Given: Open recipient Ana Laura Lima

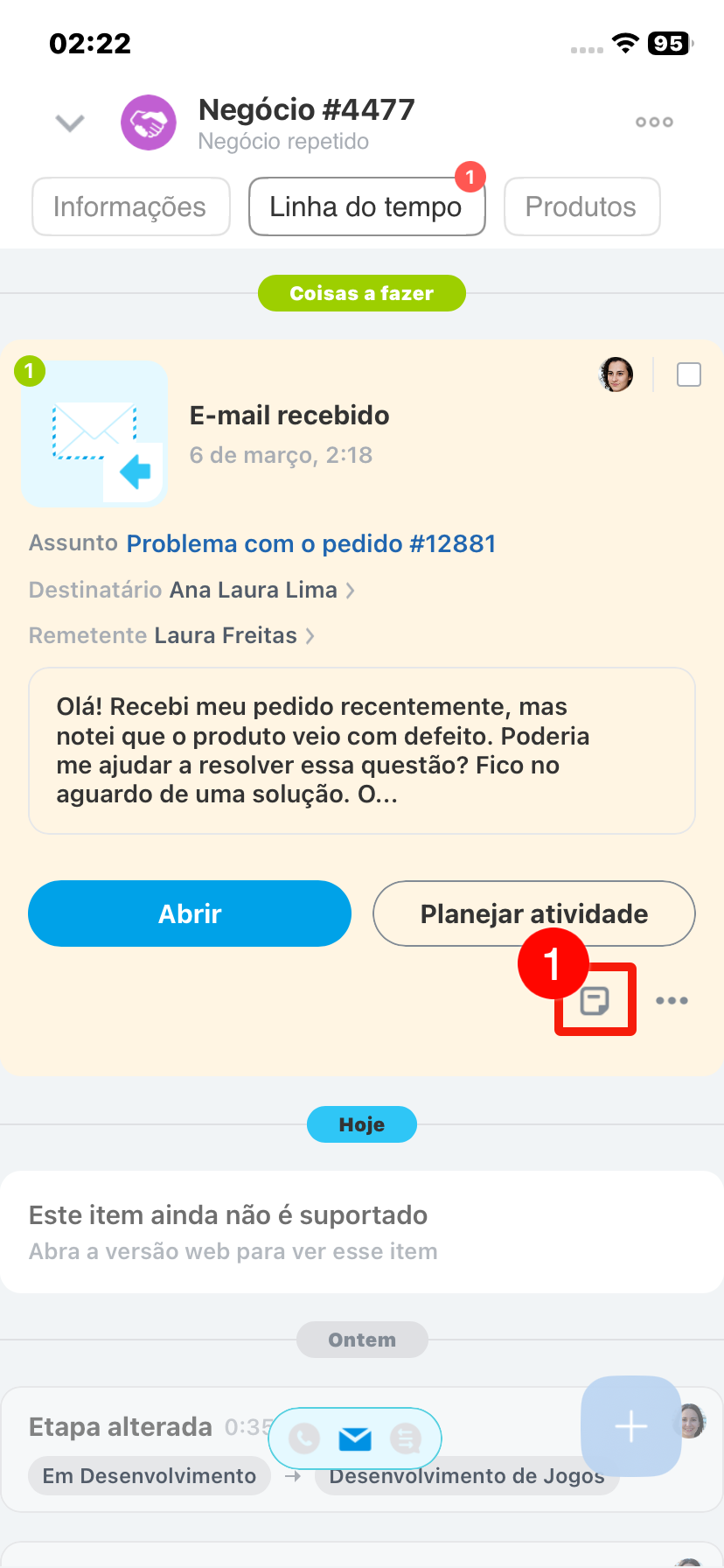Looking at the screenshot, I should click(x=254, y=591).
